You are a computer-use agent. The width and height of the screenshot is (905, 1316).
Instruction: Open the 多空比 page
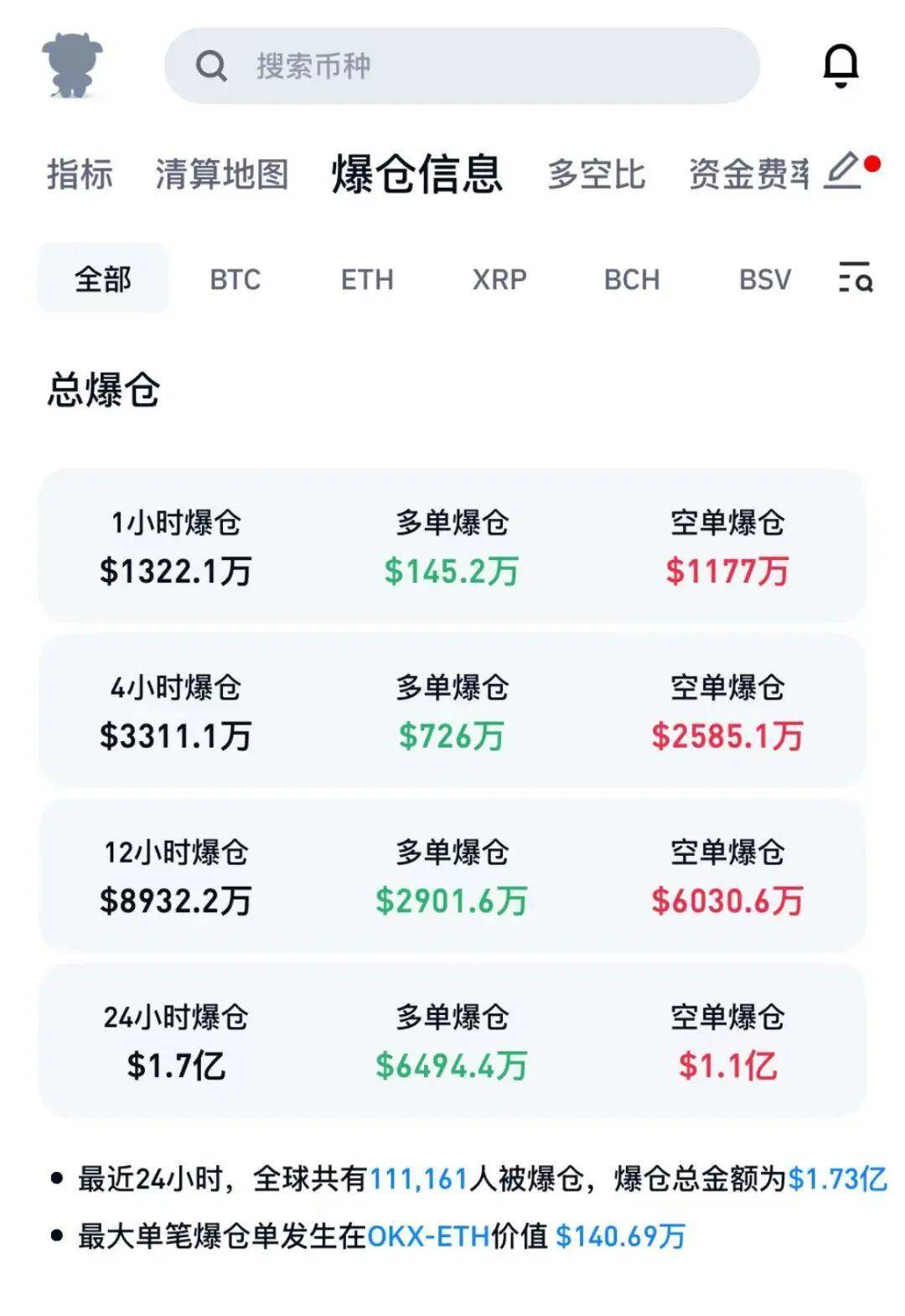pyautogui.click(x=595, y=174)
